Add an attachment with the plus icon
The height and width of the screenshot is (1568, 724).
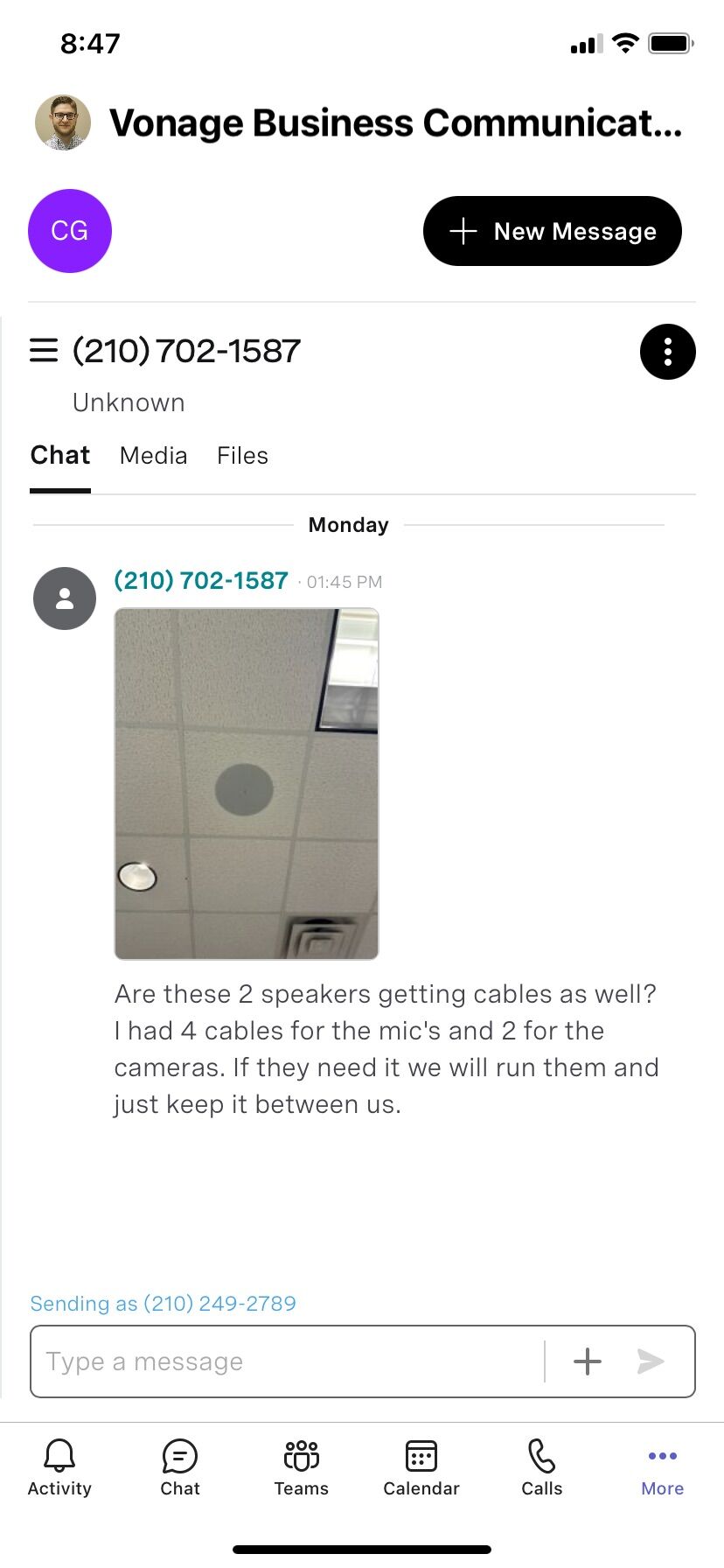[588, 1361]
